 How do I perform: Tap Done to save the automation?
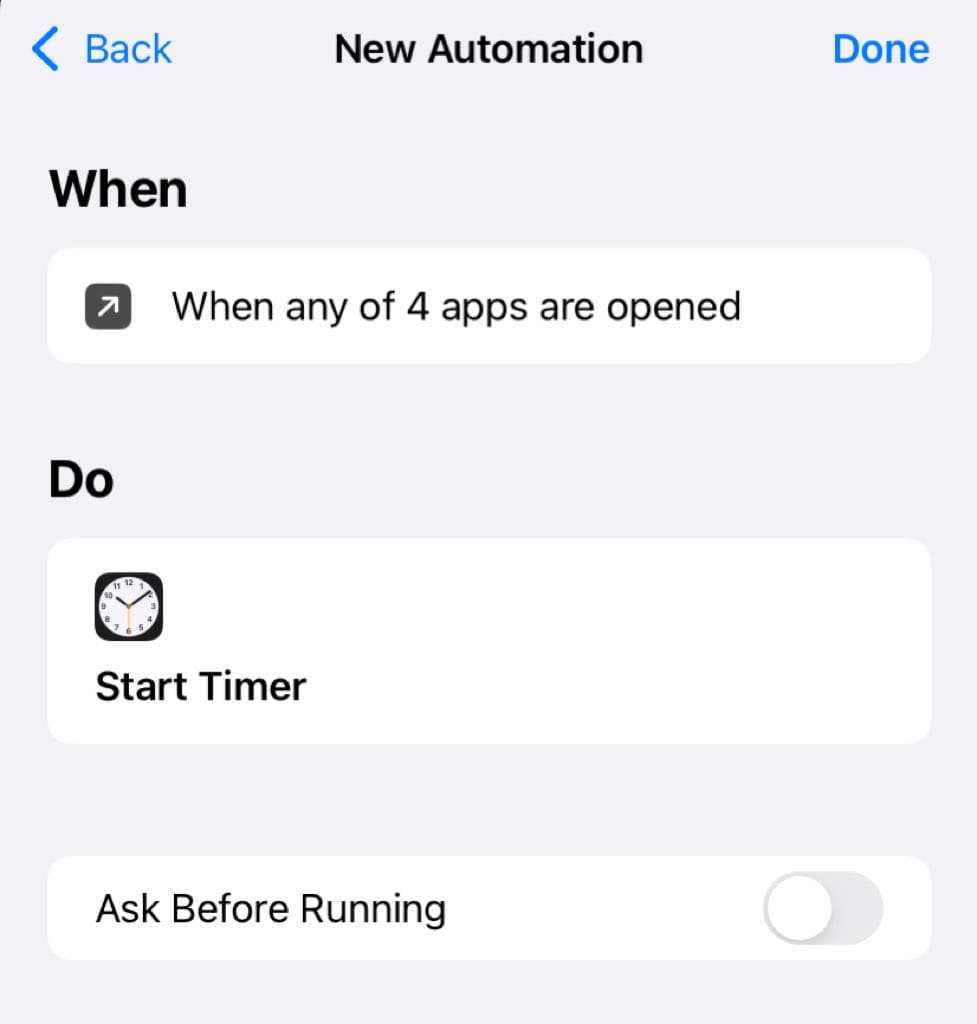tap(880, 48)
